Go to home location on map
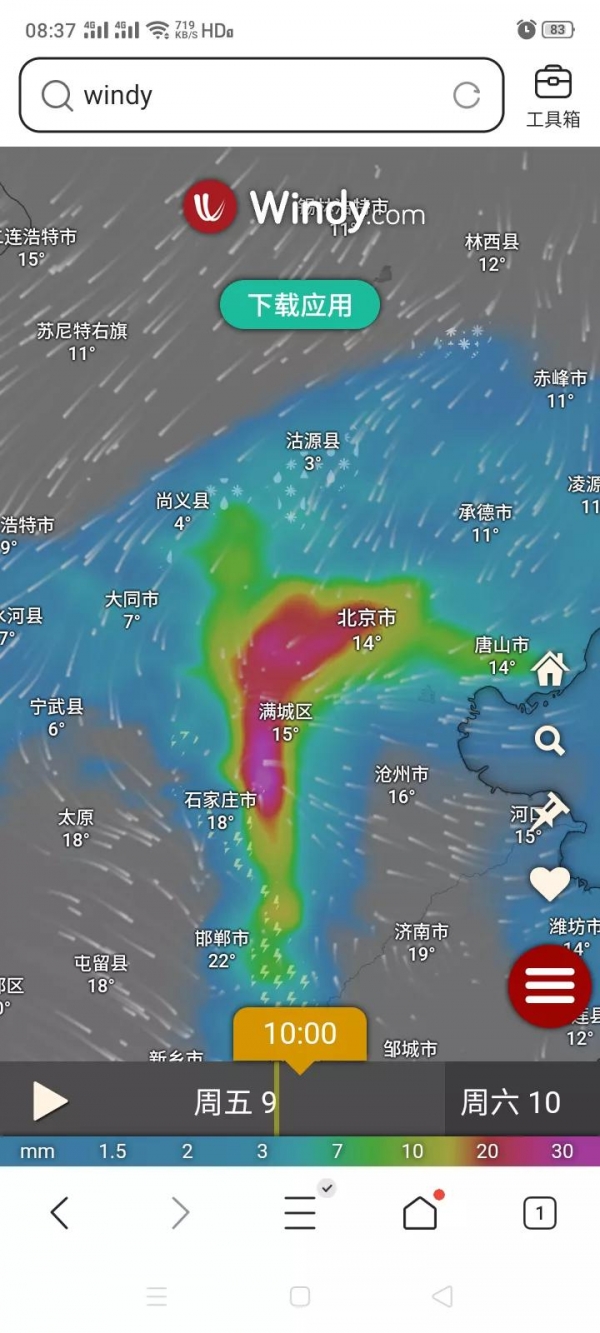Screen dimensions: 600x1333 tap(550, 670)
